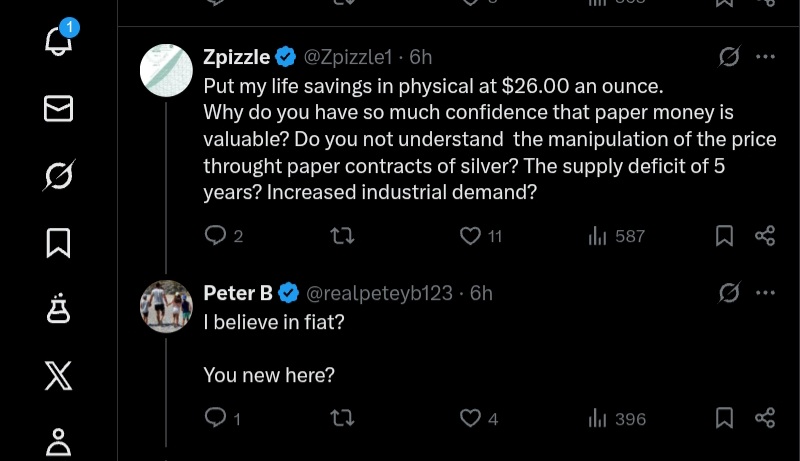
Task: Share Zpizzle's post
Action: [x=765, y=236]
